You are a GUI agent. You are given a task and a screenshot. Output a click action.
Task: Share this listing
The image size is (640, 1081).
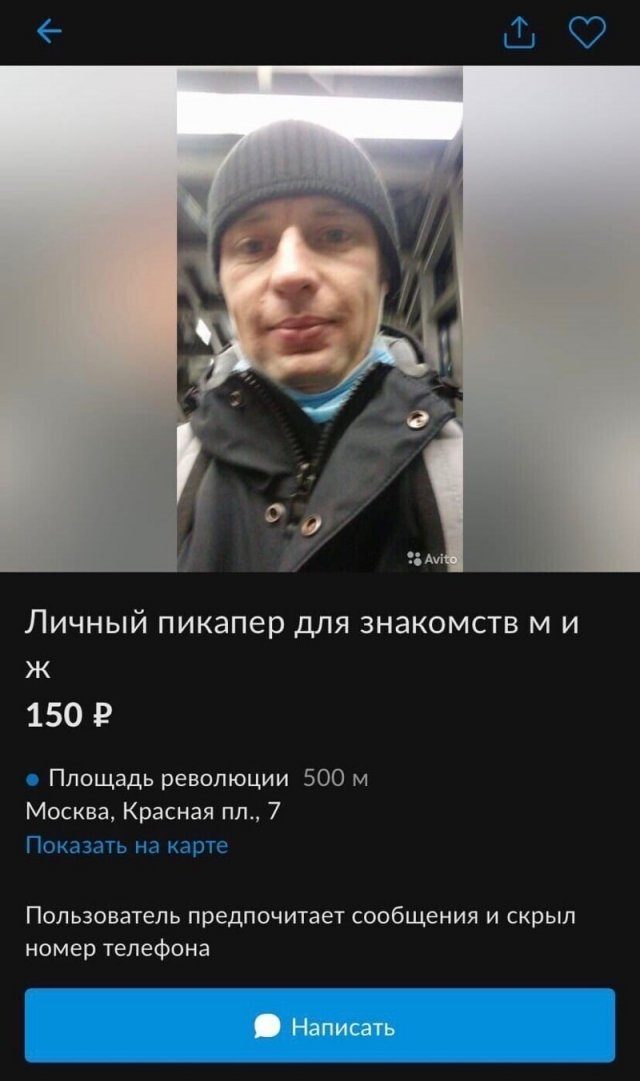[x=519, y=34]
